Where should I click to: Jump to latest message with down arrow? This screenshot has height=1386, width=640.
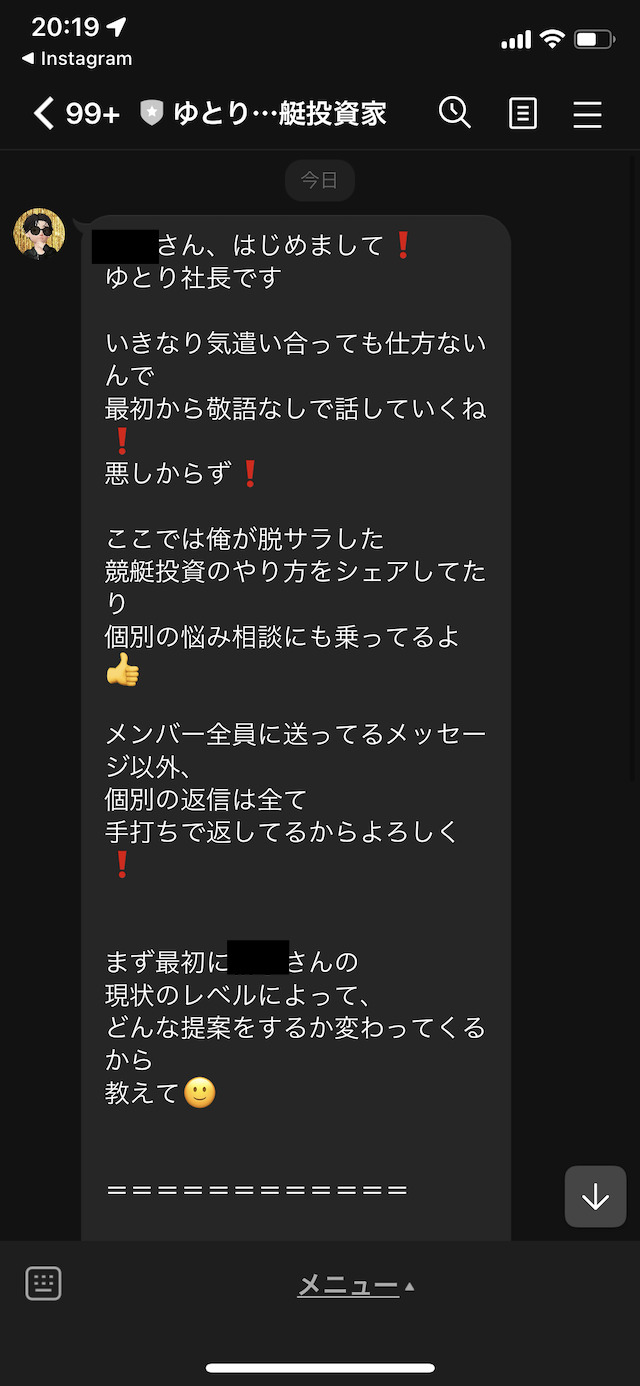click(x=595, y=1196)
